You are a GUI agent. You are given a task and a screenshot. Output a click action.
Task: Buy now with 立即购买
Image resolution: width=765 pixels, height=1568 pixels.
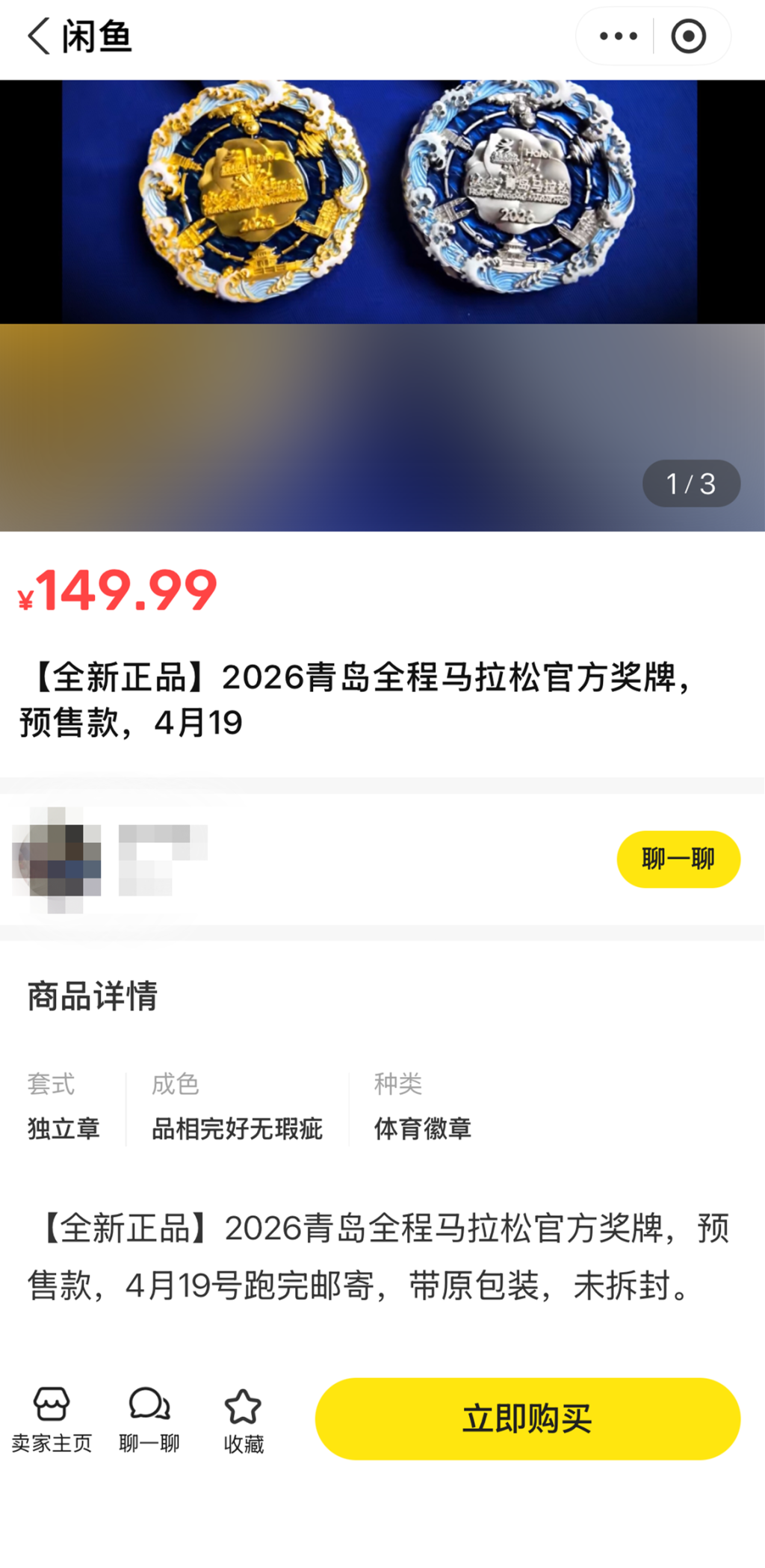coord(527,1419)
